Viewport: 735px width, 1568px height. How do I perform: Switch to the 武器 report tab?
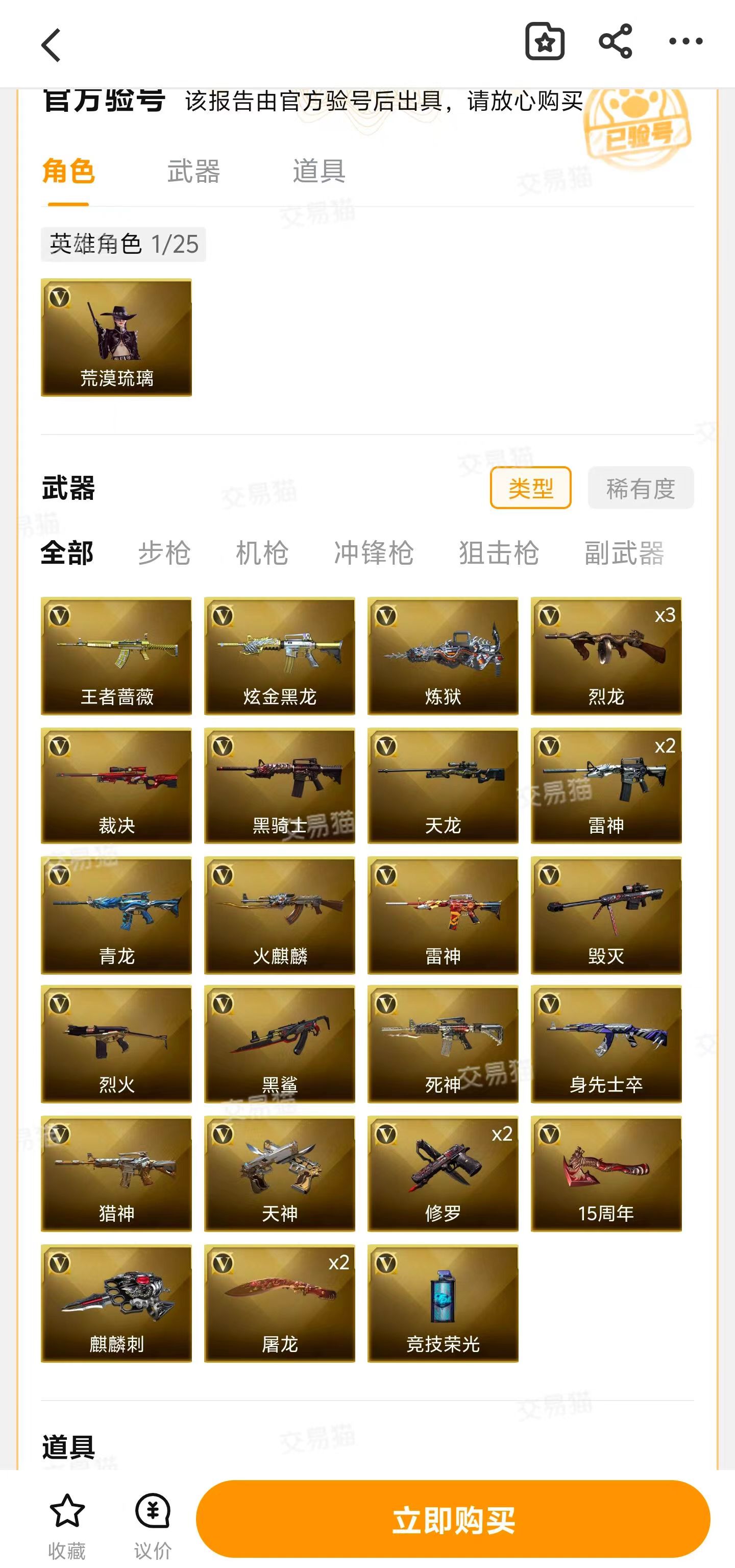click(x=193, y=171)
